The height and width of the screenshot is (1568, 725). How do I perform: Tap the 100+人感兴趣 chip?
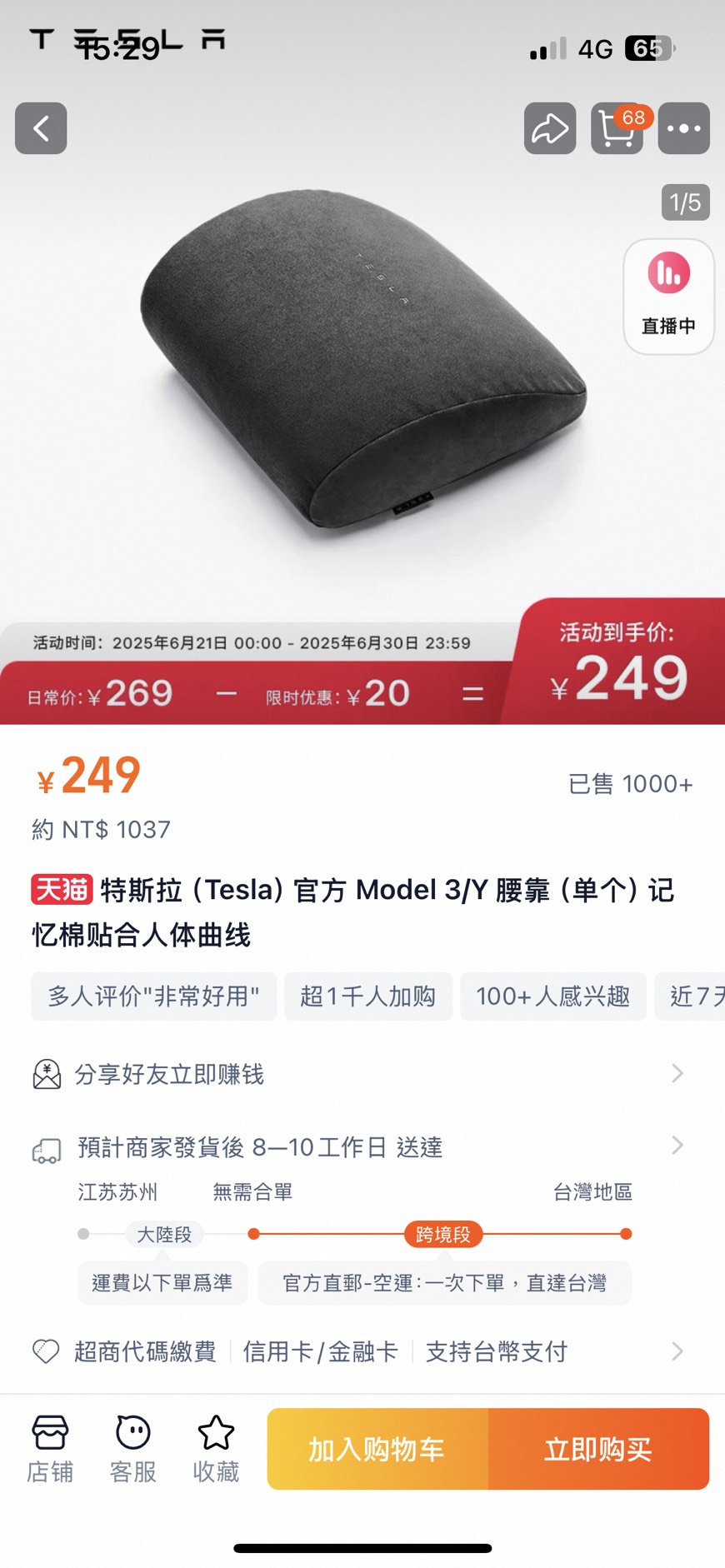click(x=552, y=996)
